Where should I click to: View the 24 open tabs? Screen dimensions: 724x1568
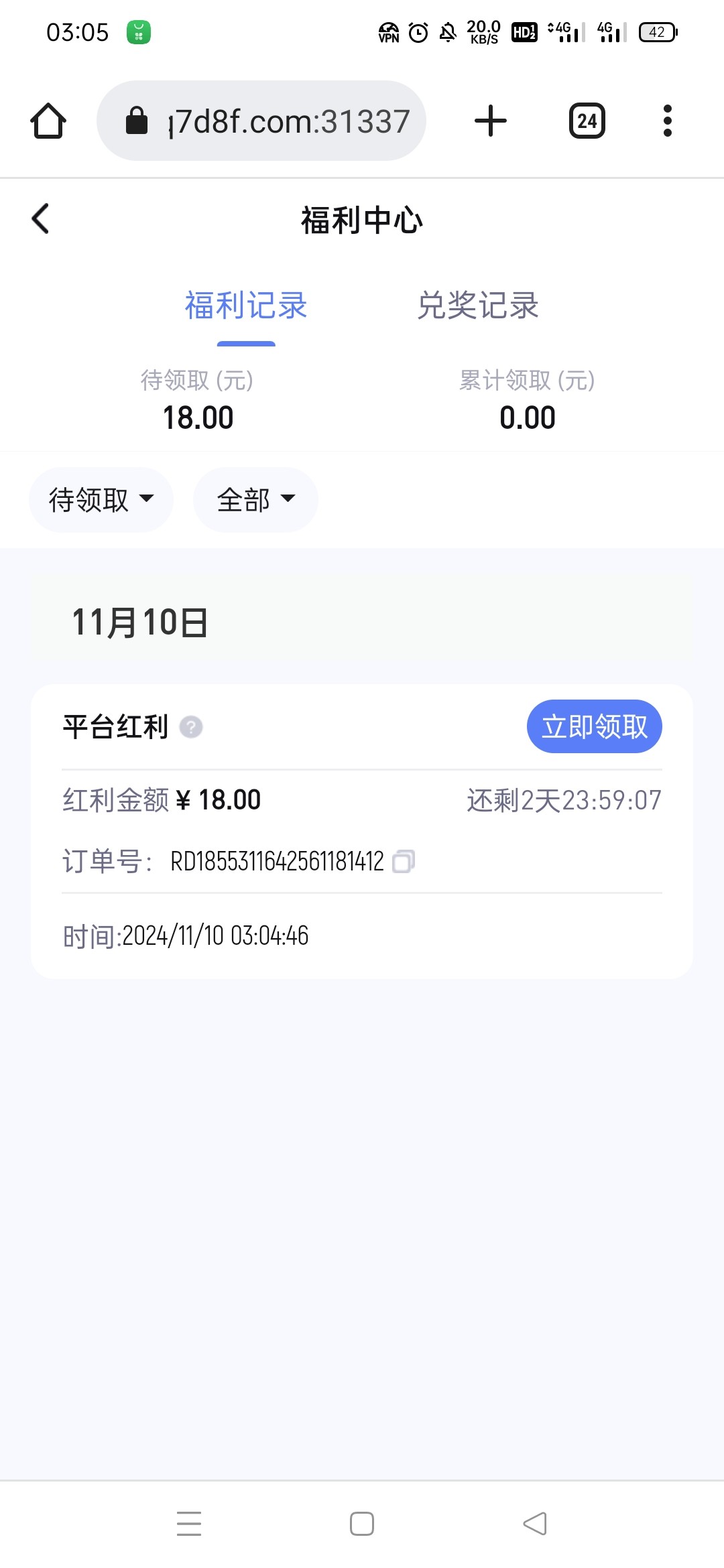[587, 121]
